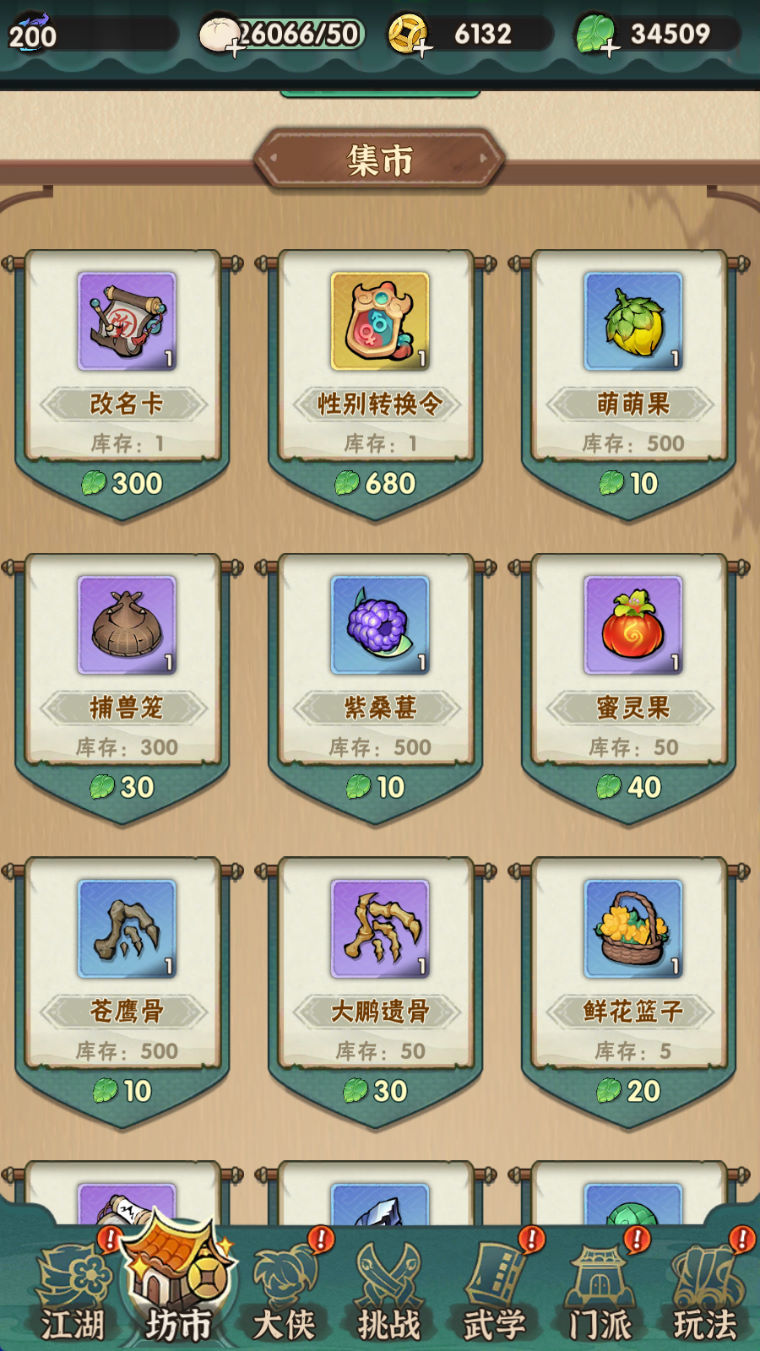The height and width of the screenshot is (1351, 760).
Task: Open the 鲜花篮子 item card
Action: coord(632,978)
